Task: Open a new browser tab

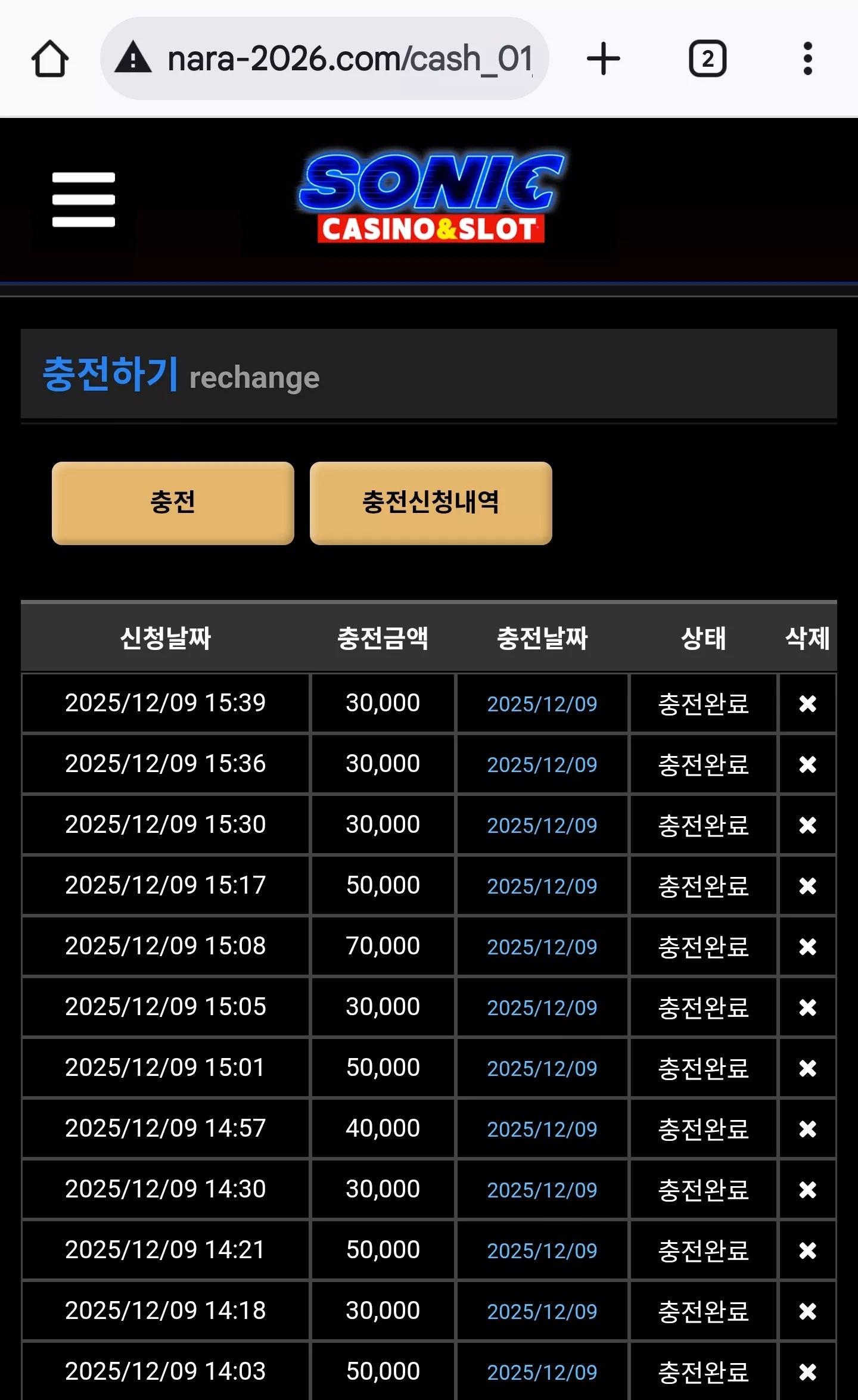Action: [603, 58]
